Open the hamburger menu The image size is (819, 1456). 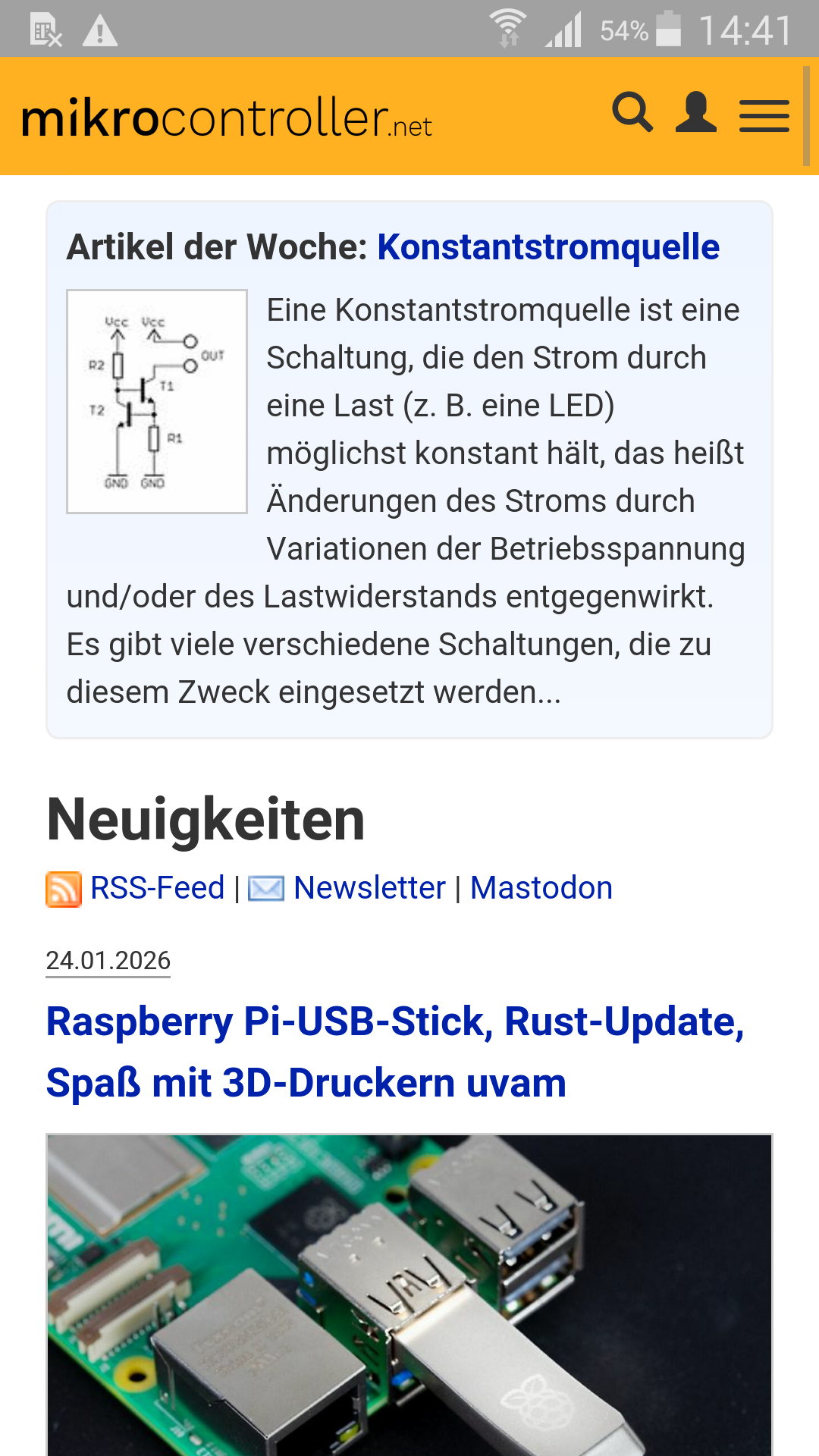click(x=764, y=116)
